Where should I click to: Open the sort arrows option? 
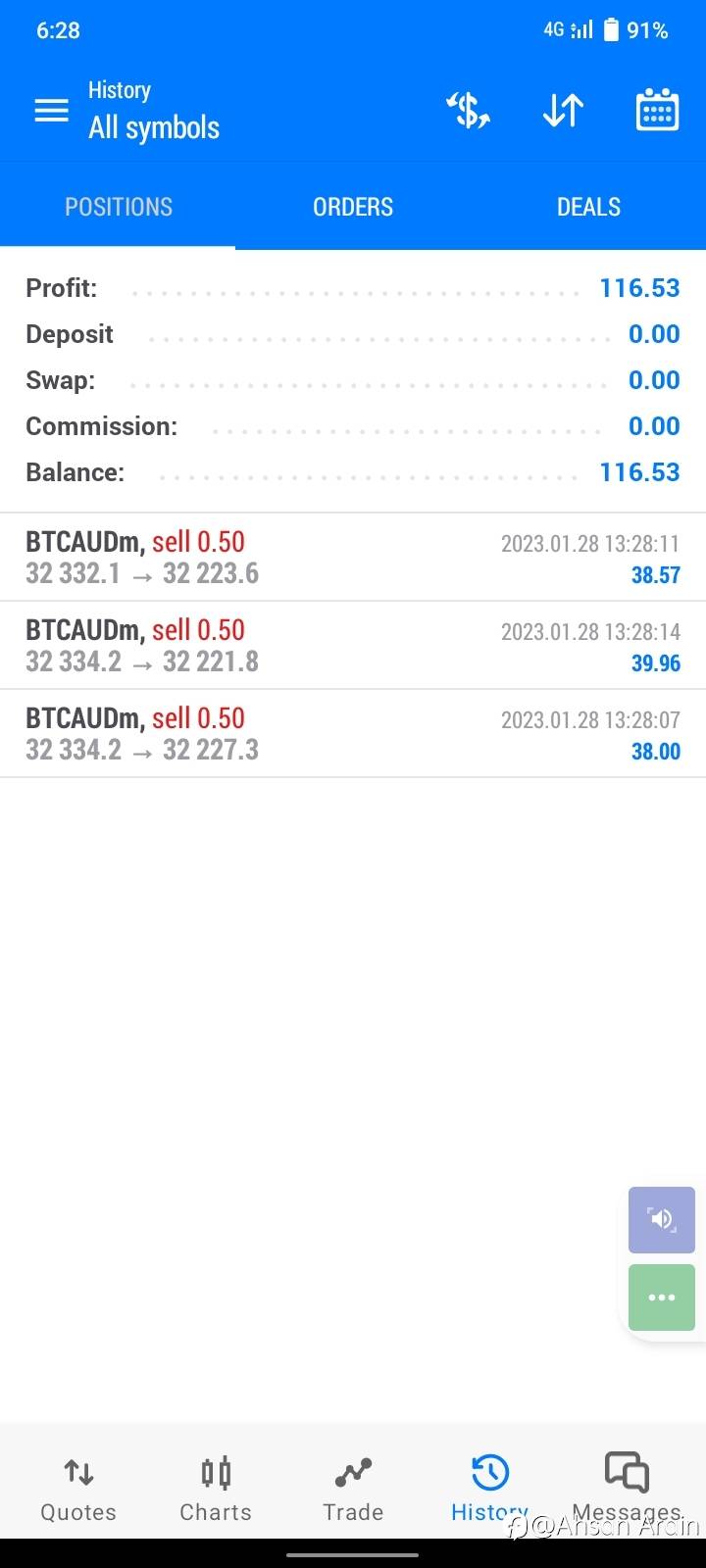563,110
